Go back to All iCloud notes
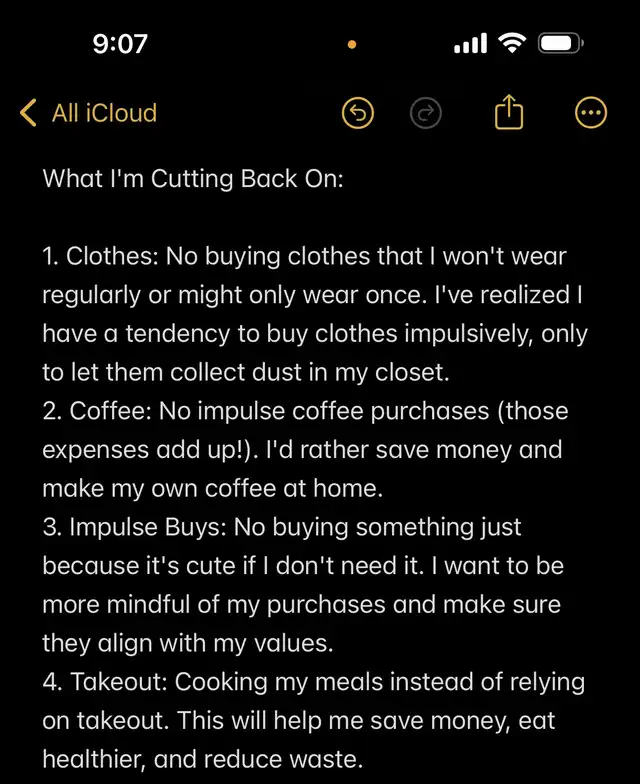Screen dimensions: 640x784 (x=88, y=113)
